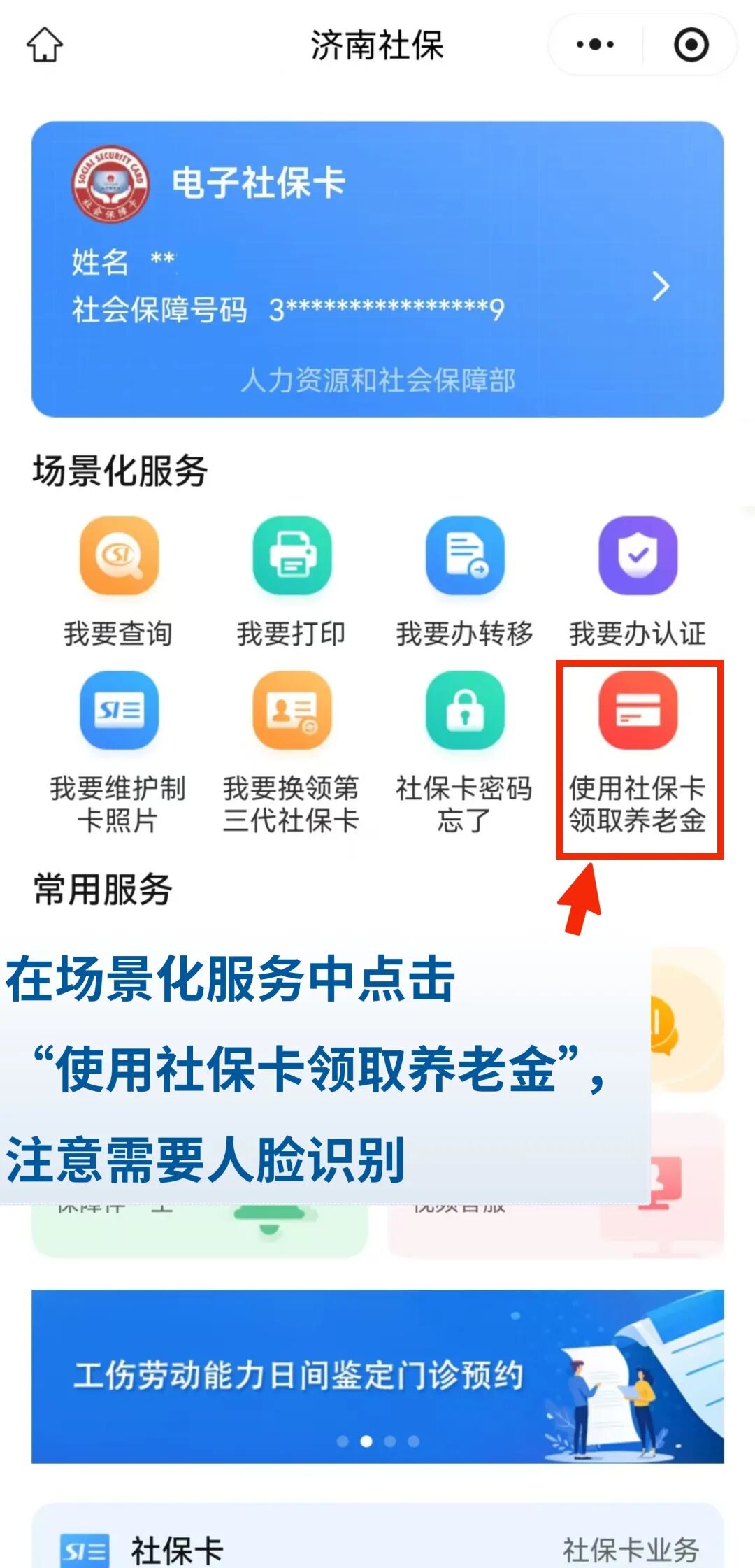Choose 我要办转移 service
This screenshot has height=1568, width=755.
pyautogui.click(x=465, y=582)
